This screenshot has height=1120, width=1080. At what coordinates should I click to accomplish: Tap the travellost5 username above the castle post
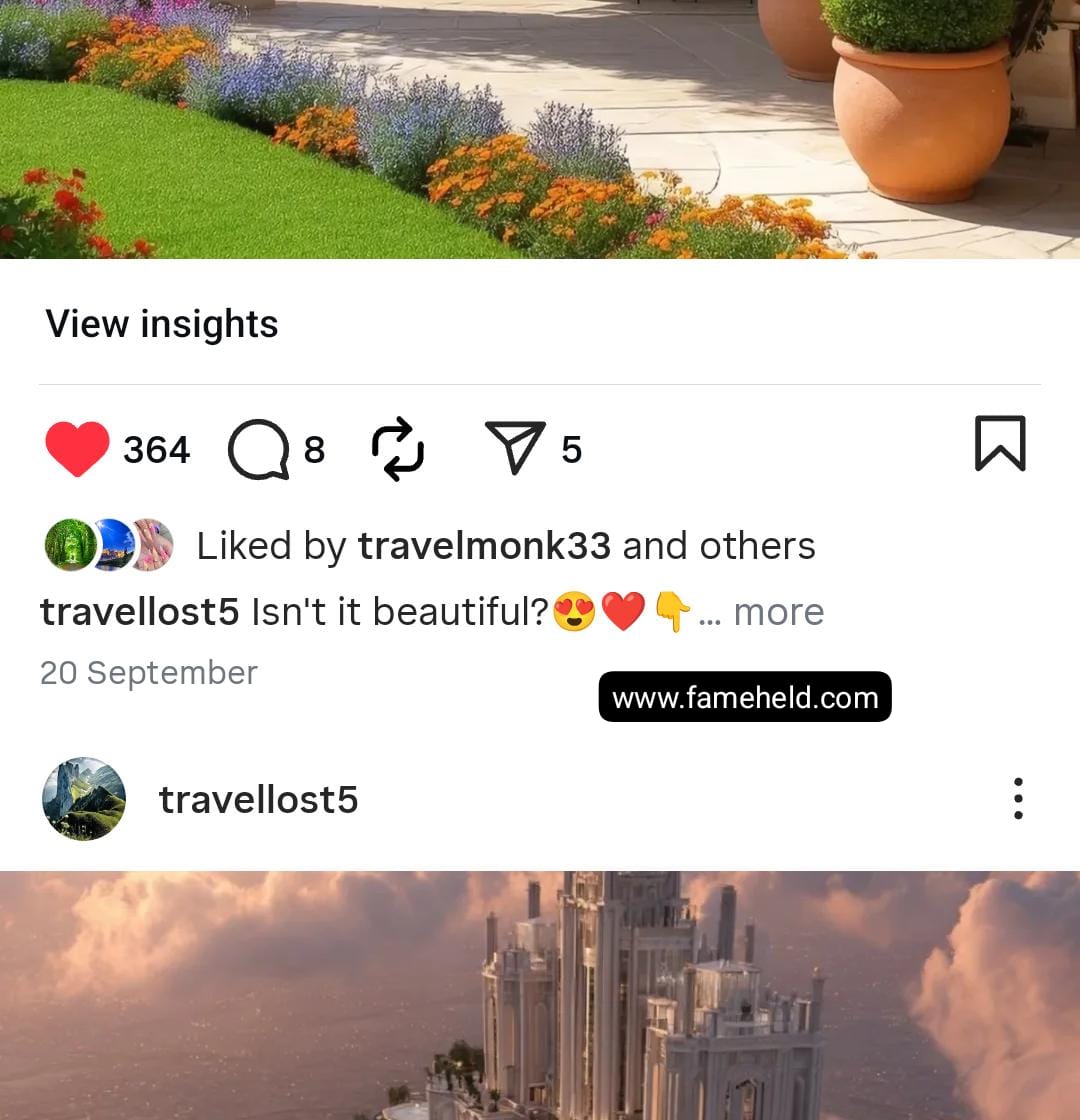coord(258,800)
